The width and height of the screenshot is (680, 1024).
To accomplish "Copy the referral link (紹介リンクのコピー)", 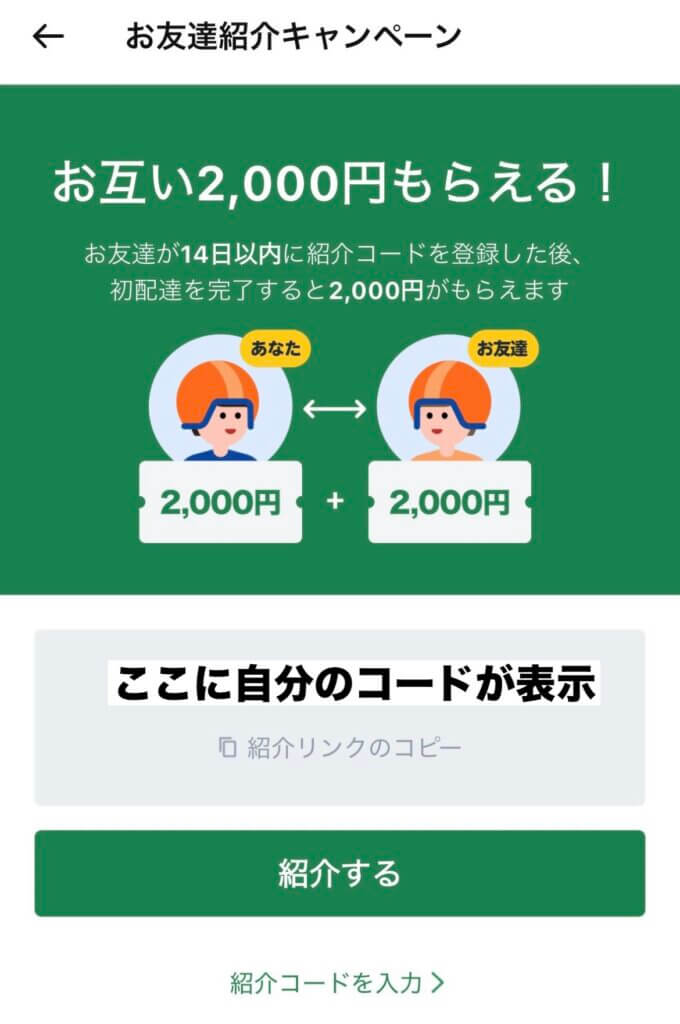I will (x=340, y=747).
